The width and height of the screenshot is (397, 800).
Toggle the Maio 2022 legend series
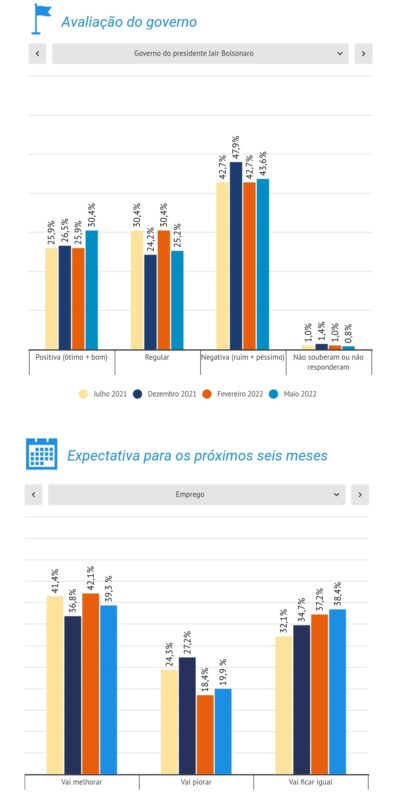[292, 394]
